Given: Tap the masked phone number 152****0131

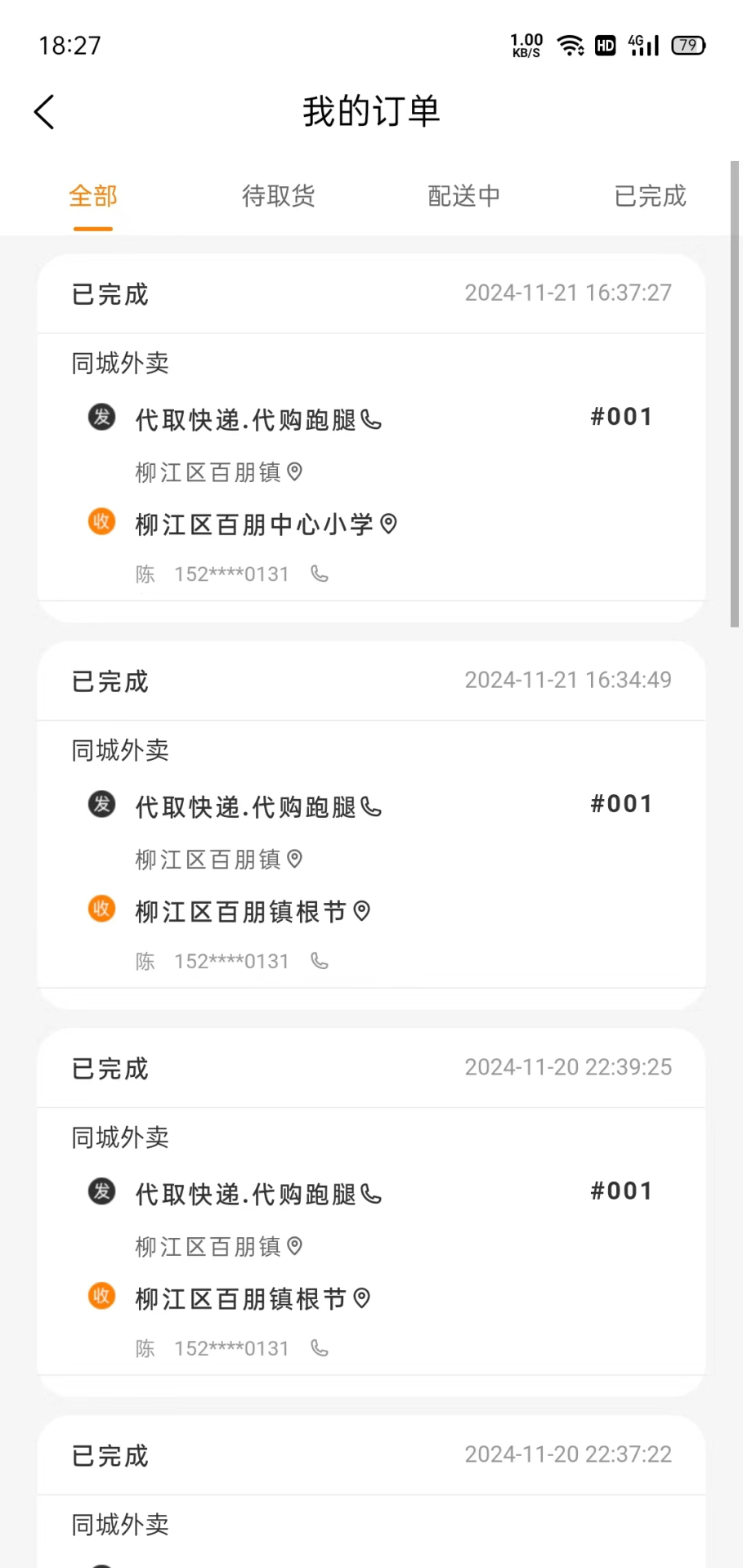Looking at the screenshot, I should pyautogui.click(x=231, y=574).
